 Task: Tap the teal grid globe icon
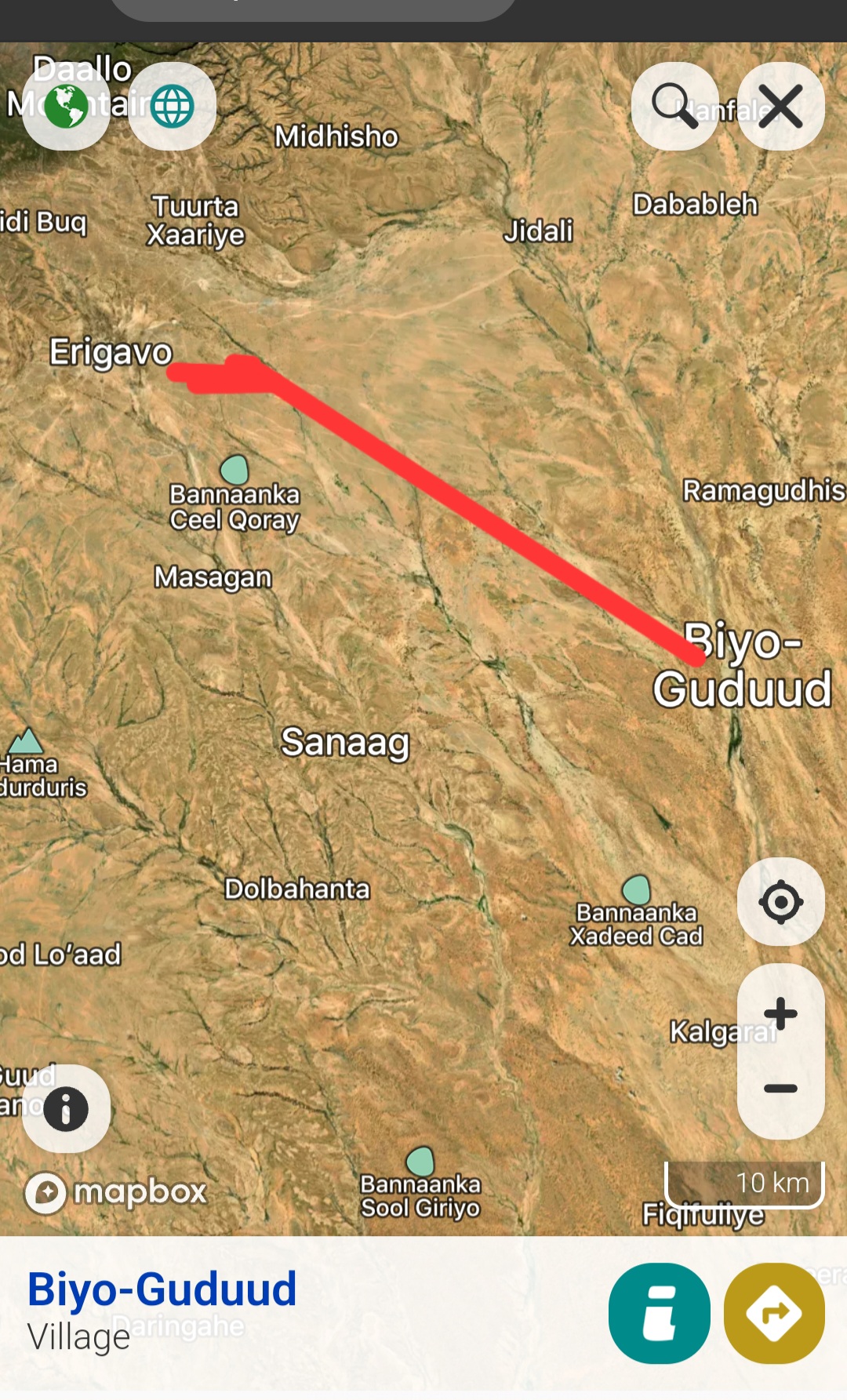[x=172, y=107]
